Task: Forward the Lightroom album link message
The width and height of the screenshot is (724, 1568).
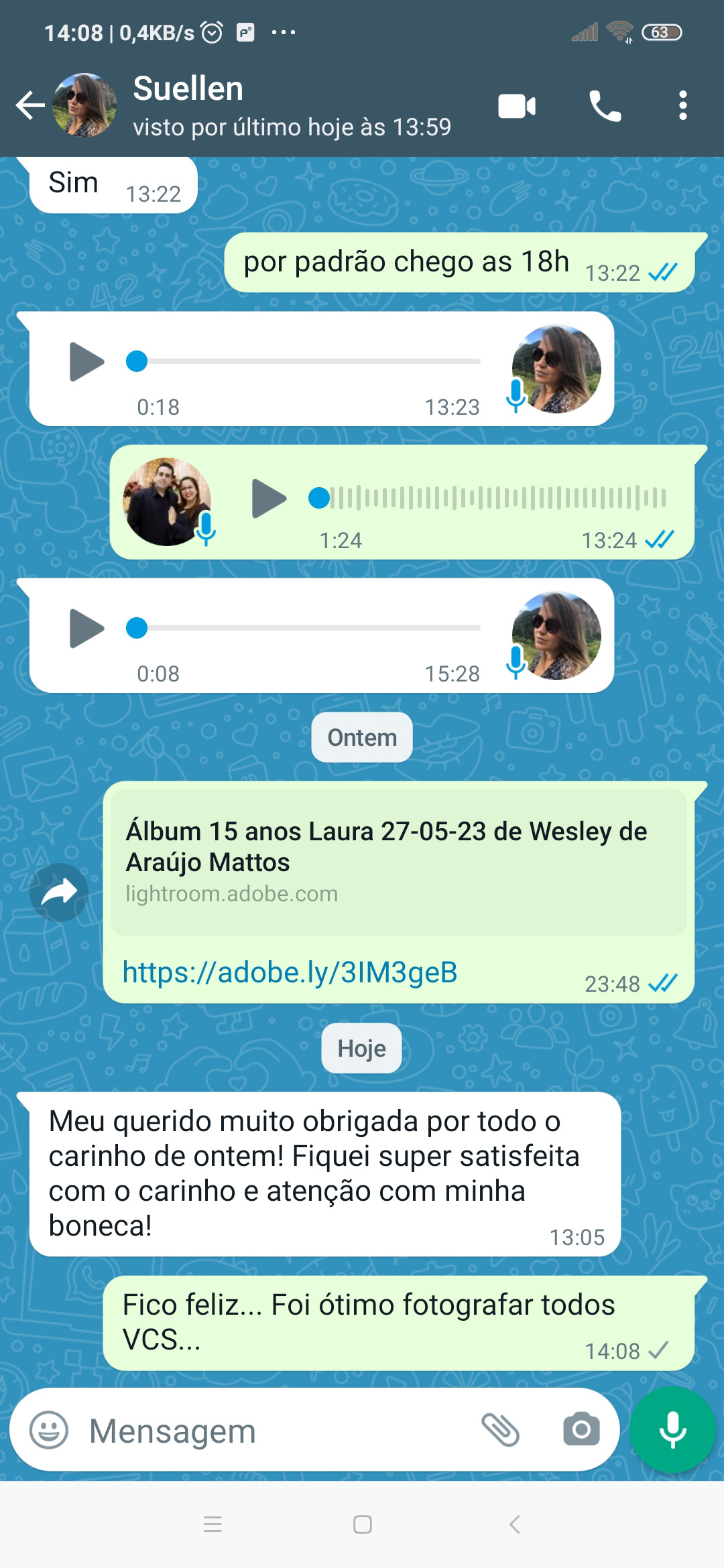Action: (59, 893)
